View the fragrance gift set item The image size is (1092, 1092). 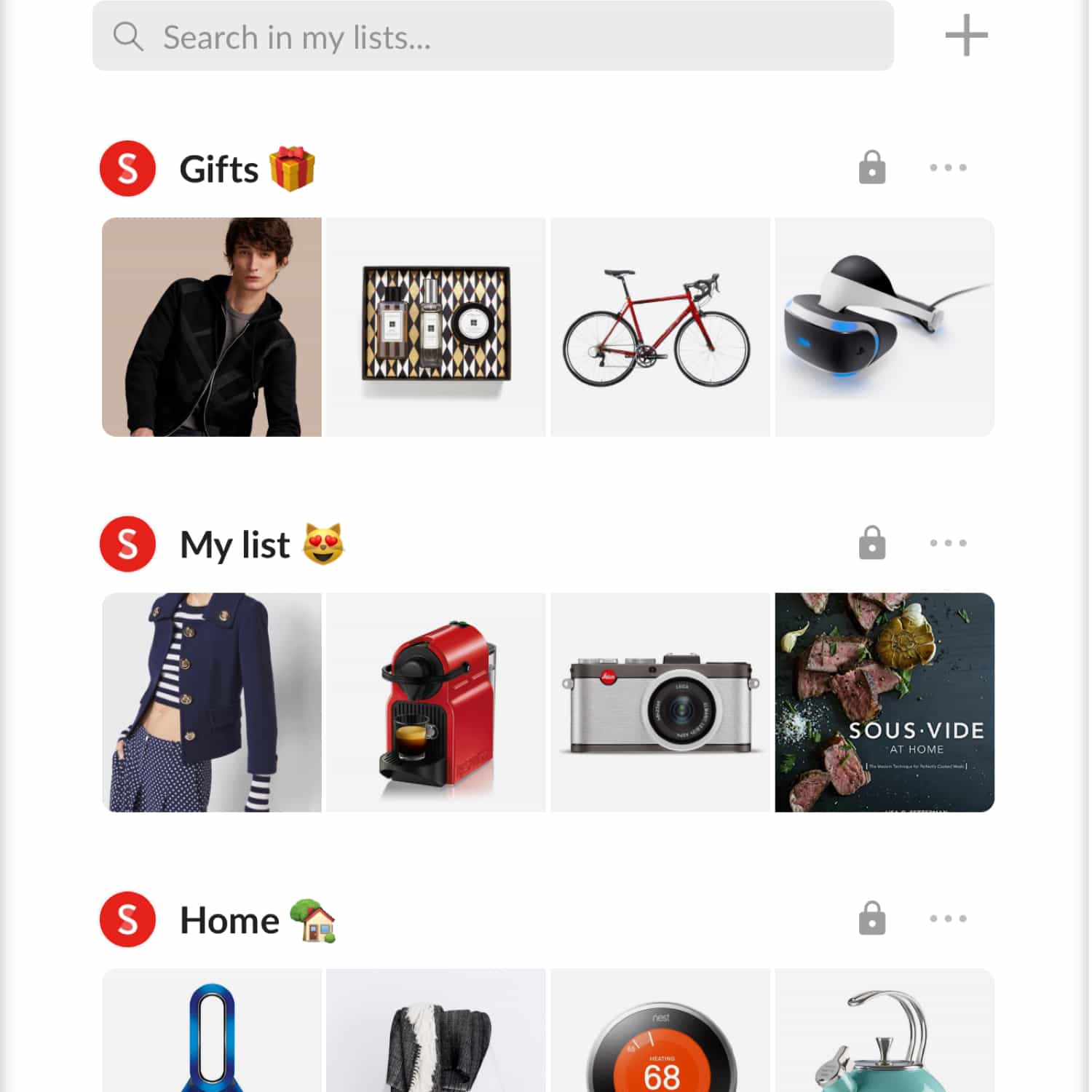[x=436, y=327]
